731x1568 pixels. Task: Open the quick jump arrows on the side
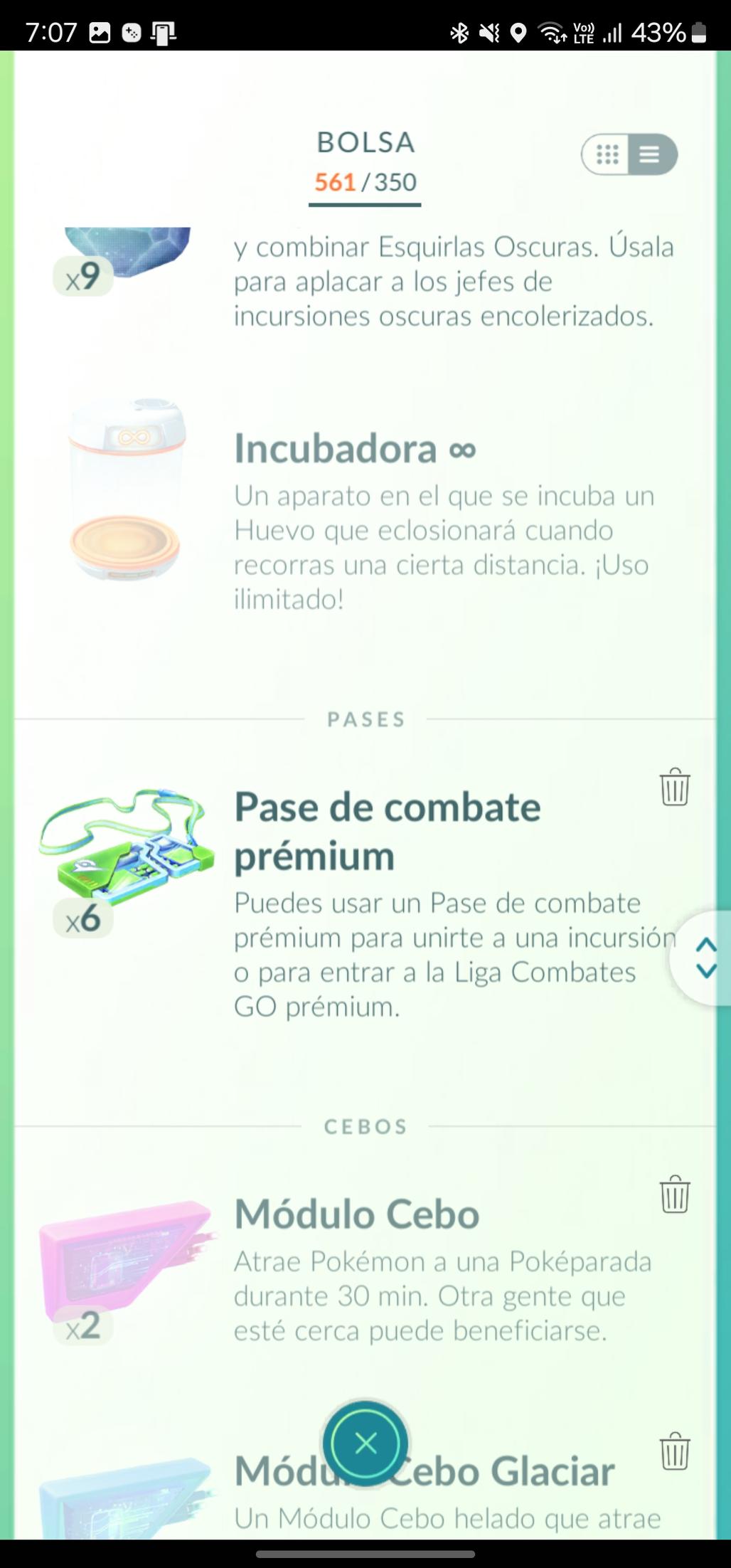(x=705, y=958)
